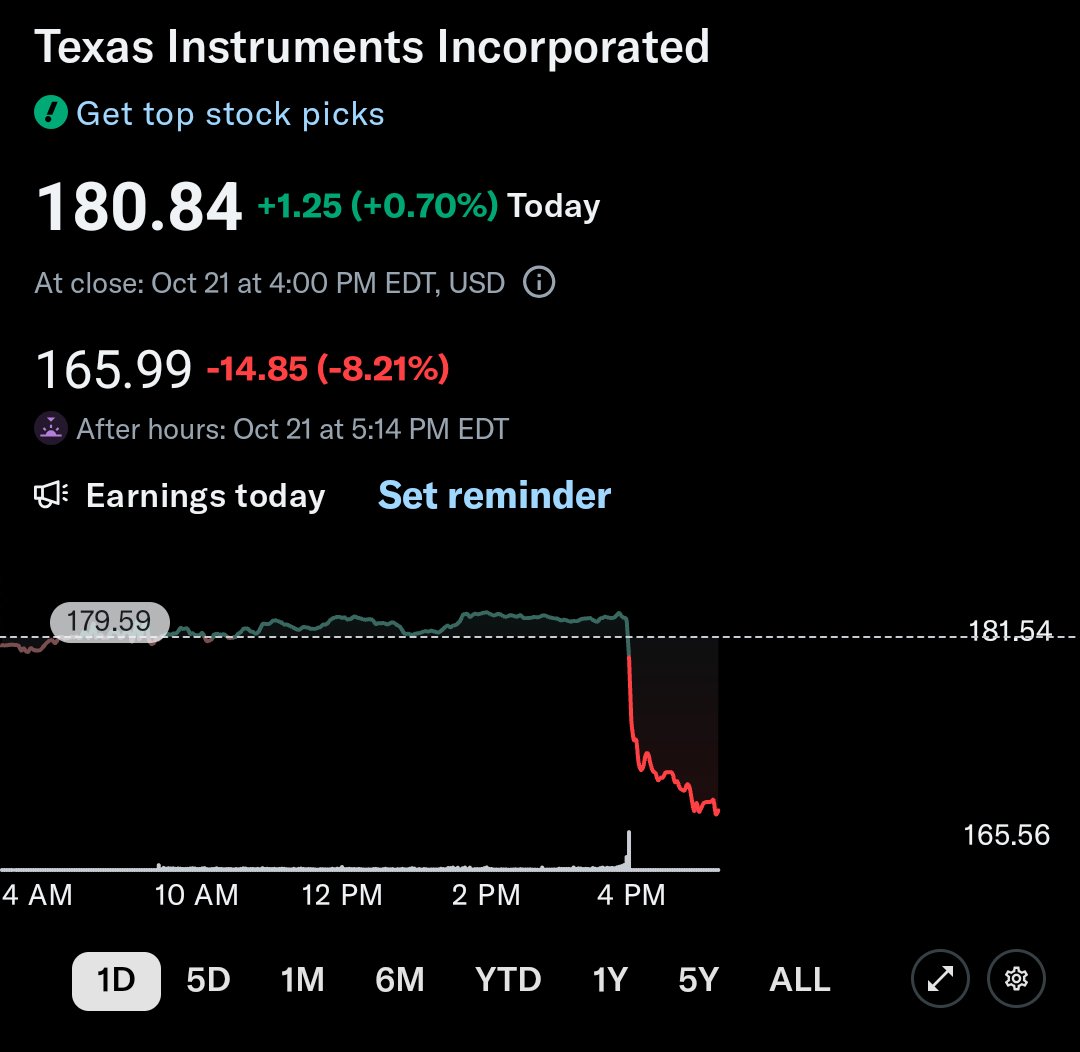The height and width of the screenshot is (1052, 1080).
Task: Show the ALL time chart range
Action: 800,980
